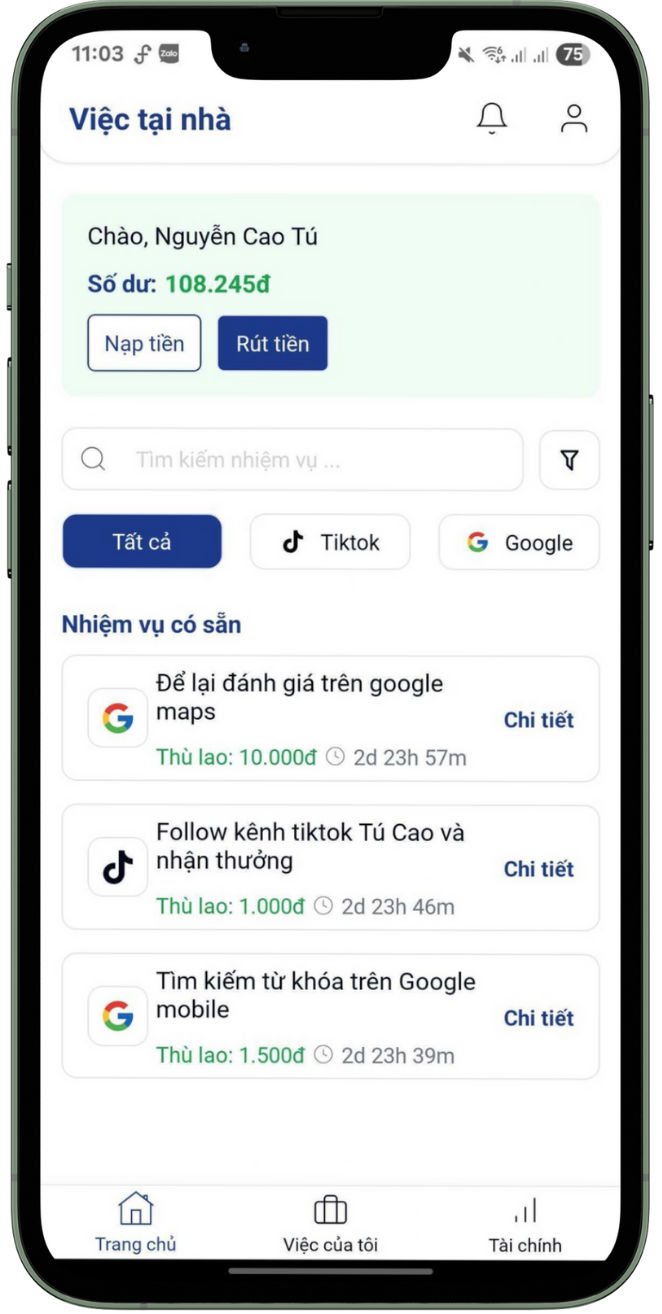Switch to the Trang chủ tab
662x1314 pixels.
pos(136,1223)
